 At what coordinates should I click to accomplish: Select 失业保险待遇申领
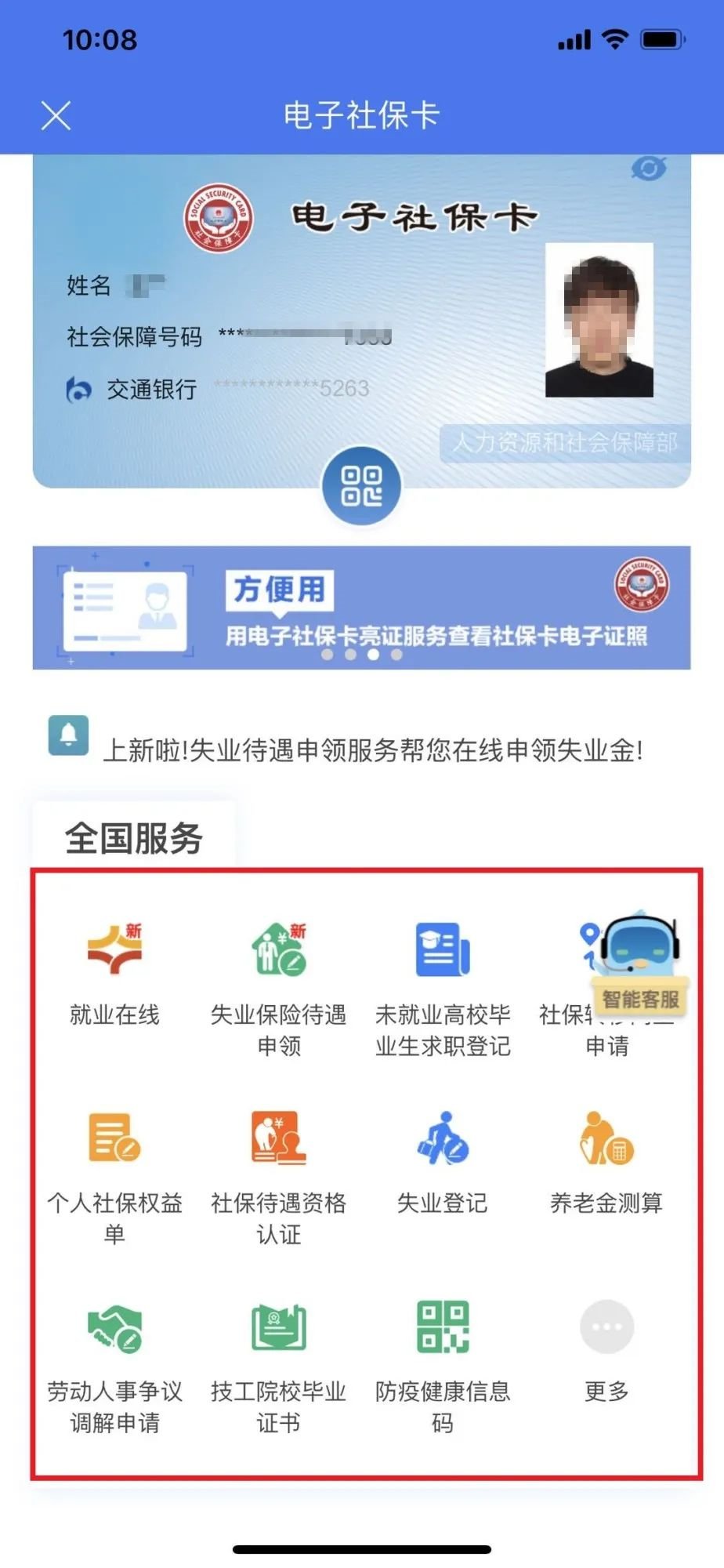[279, 988]
